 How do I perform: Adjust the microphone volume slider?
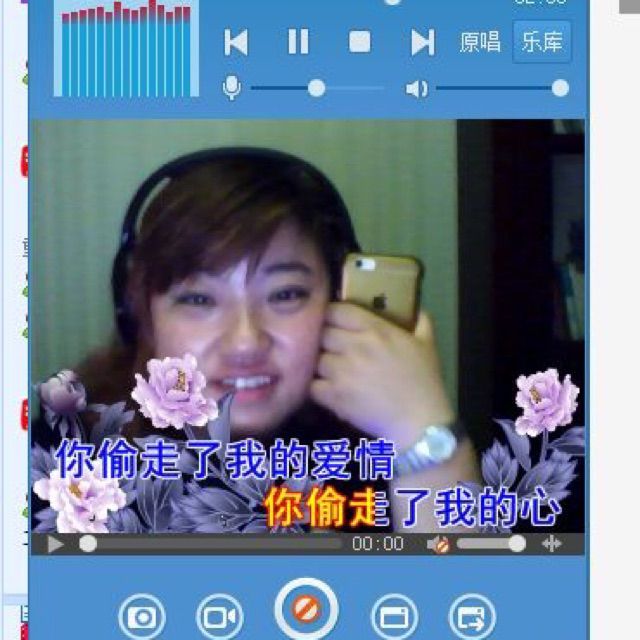pyautogui.click(x=316, y=88)
